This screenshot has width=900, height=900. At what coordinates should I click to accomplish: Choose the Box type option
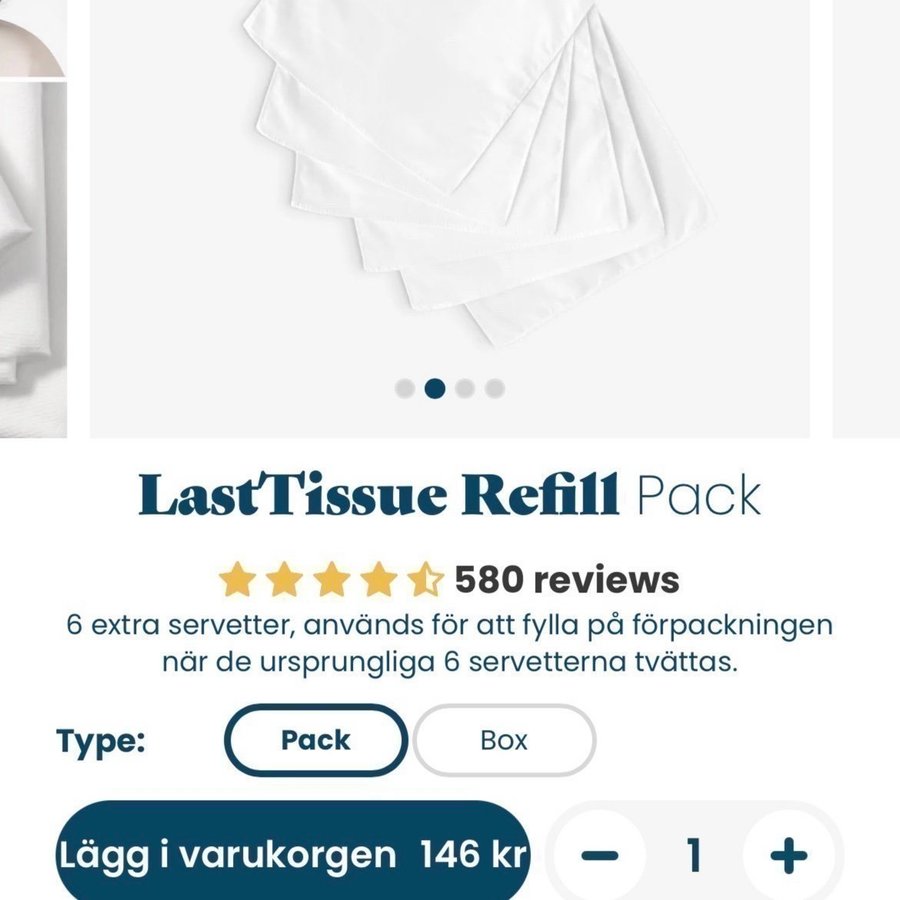coord(504,741)
